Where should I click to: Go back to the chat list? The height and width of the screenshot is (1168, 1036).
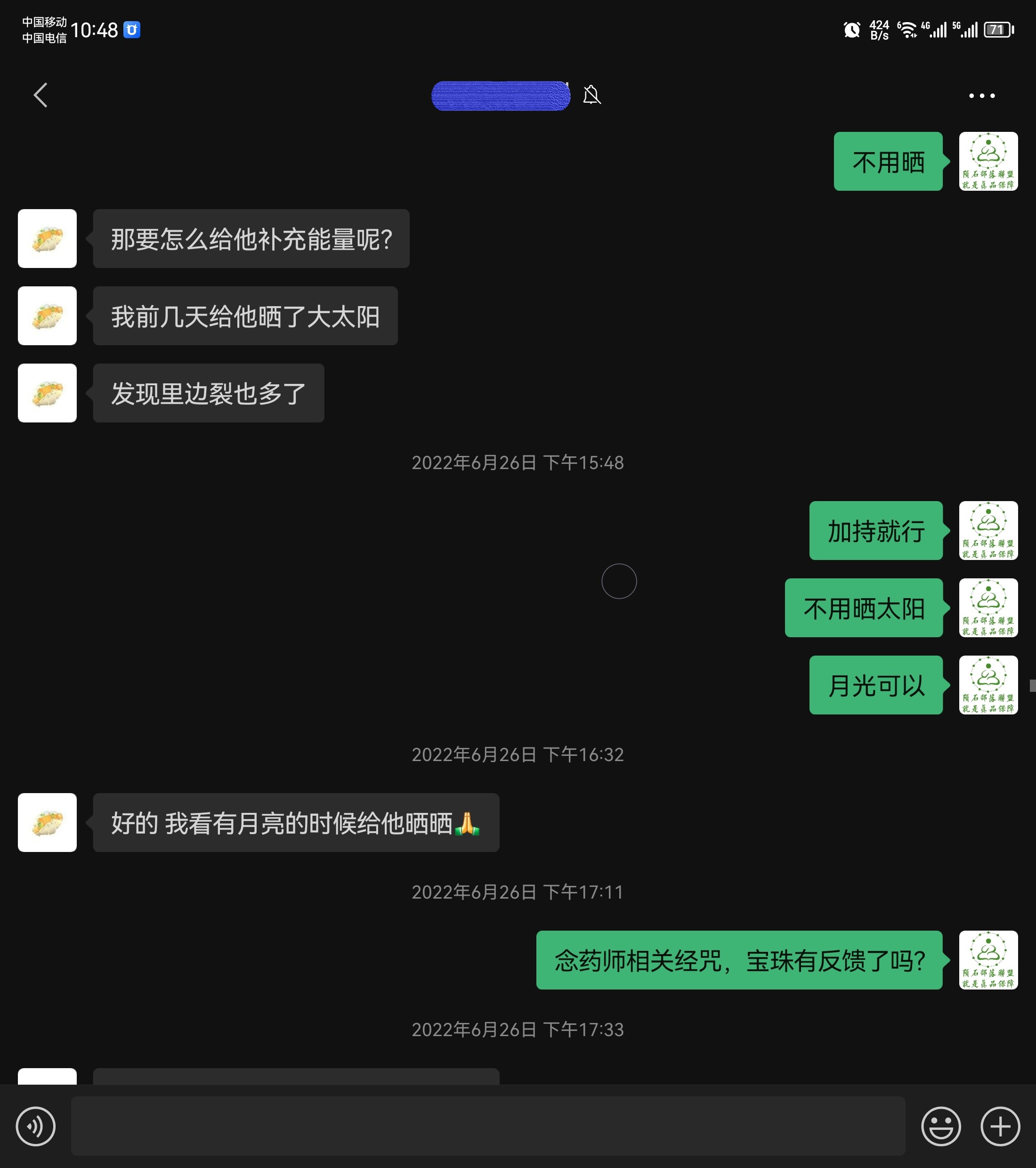[x=40, y=95]
